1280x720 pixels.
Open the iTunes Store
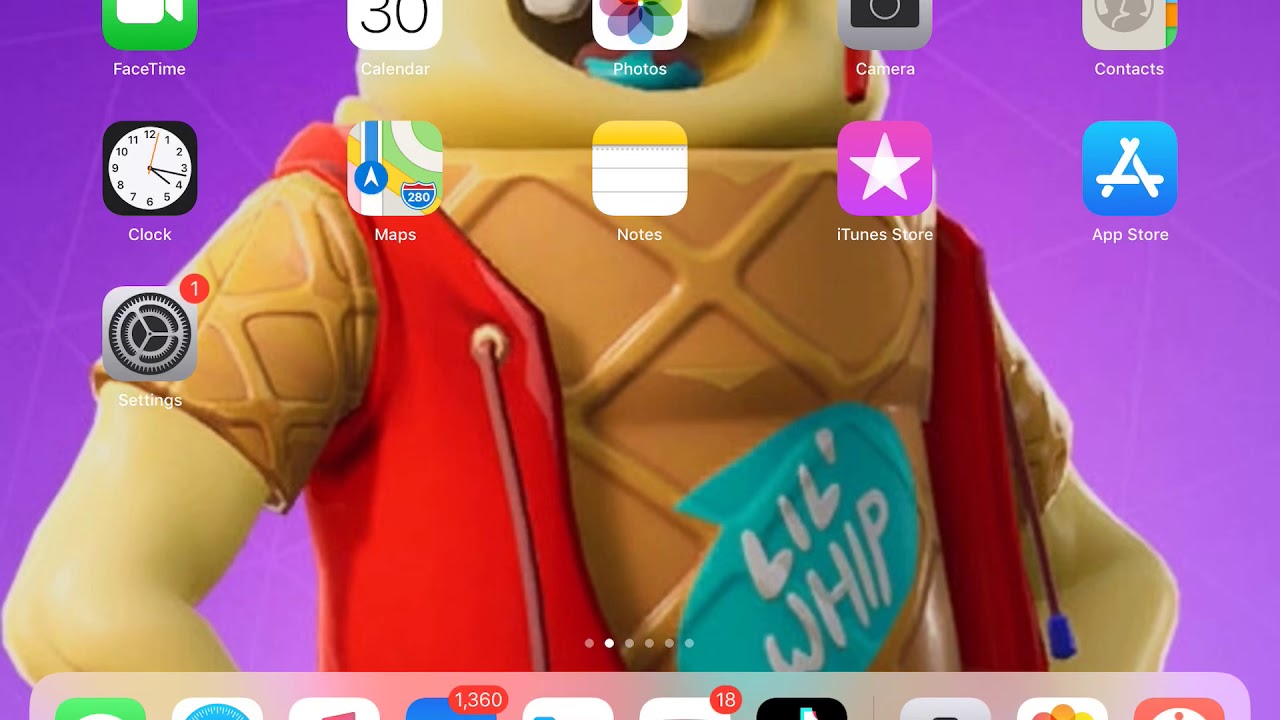point(885,168)
